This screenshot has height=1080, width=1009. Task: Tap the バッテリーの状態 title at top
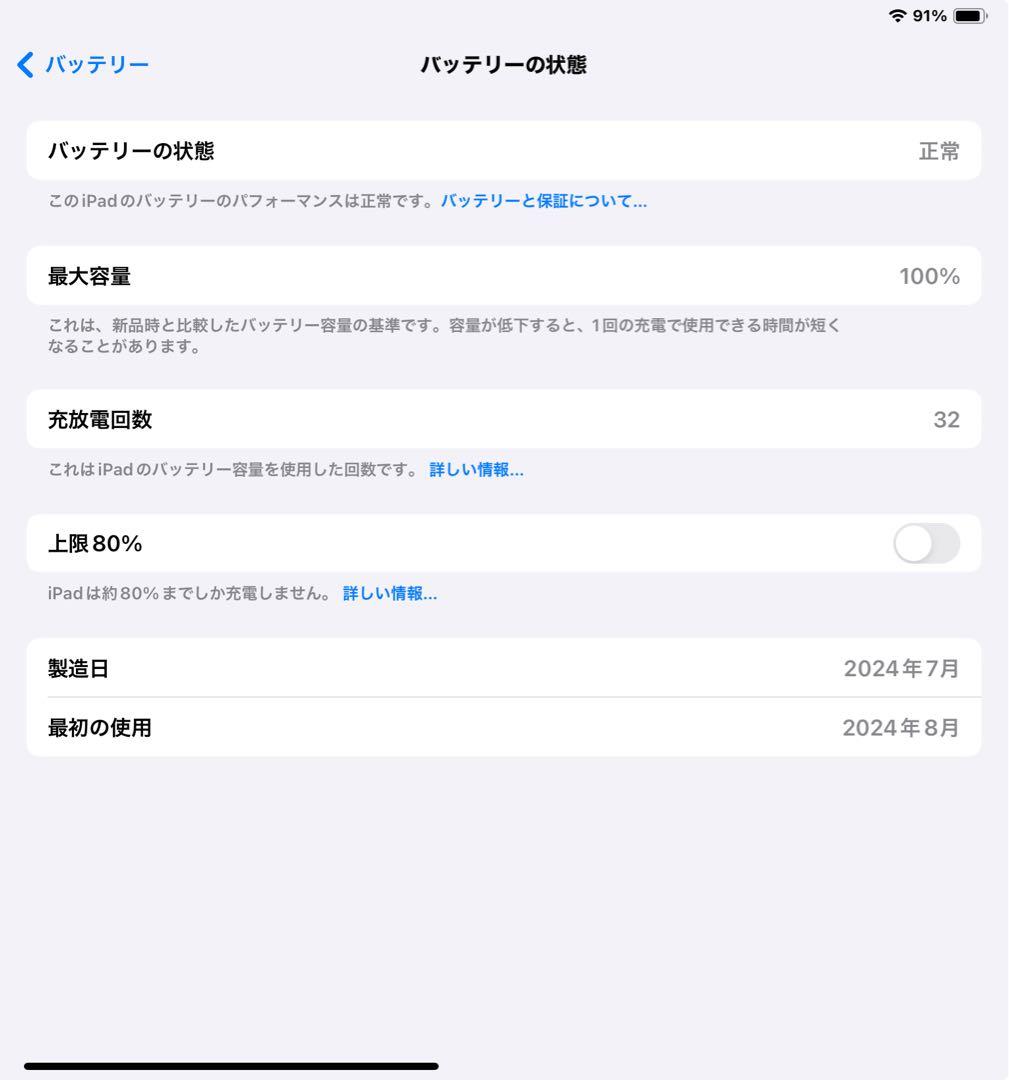coord(504,65)
